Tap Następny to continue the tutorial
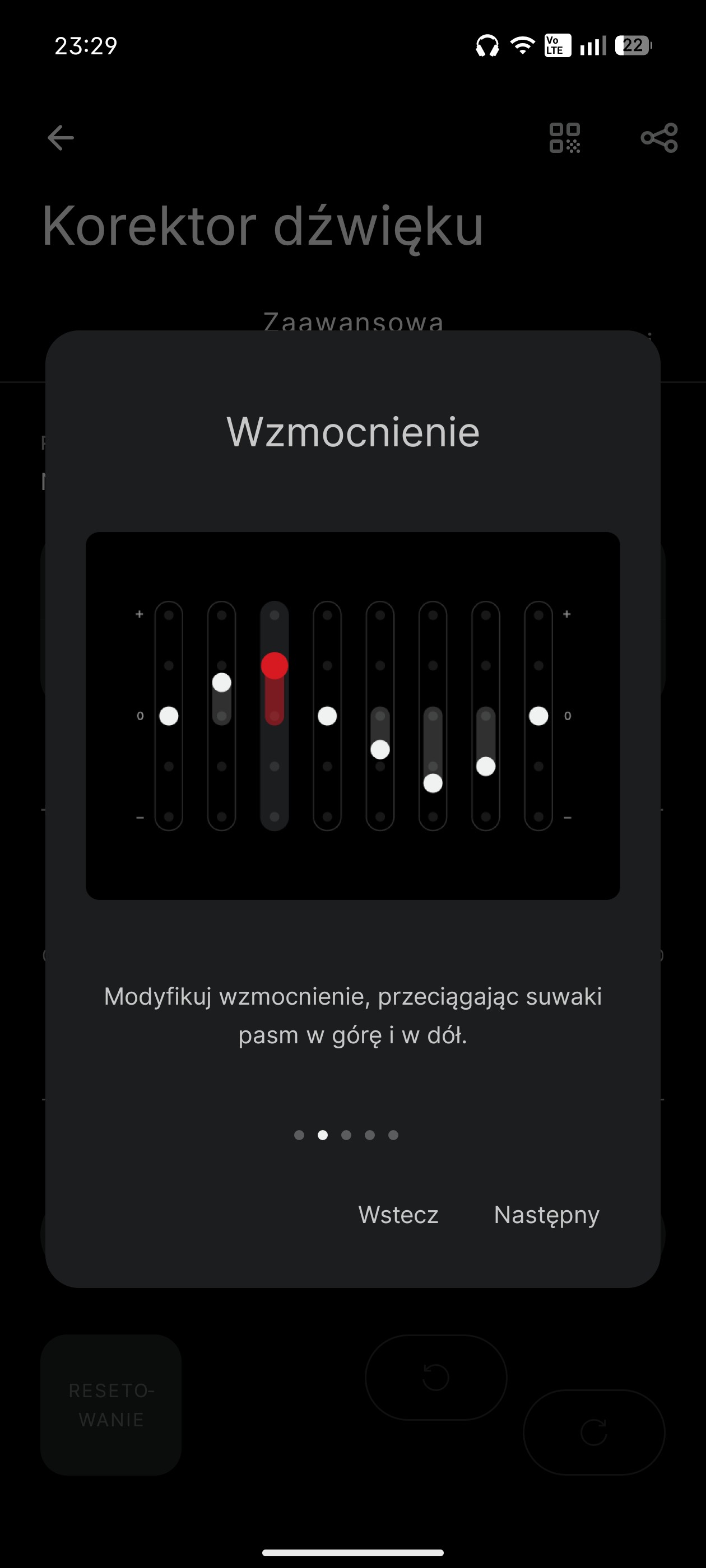The image size is (706, 1568). (x=546, y=1214)
